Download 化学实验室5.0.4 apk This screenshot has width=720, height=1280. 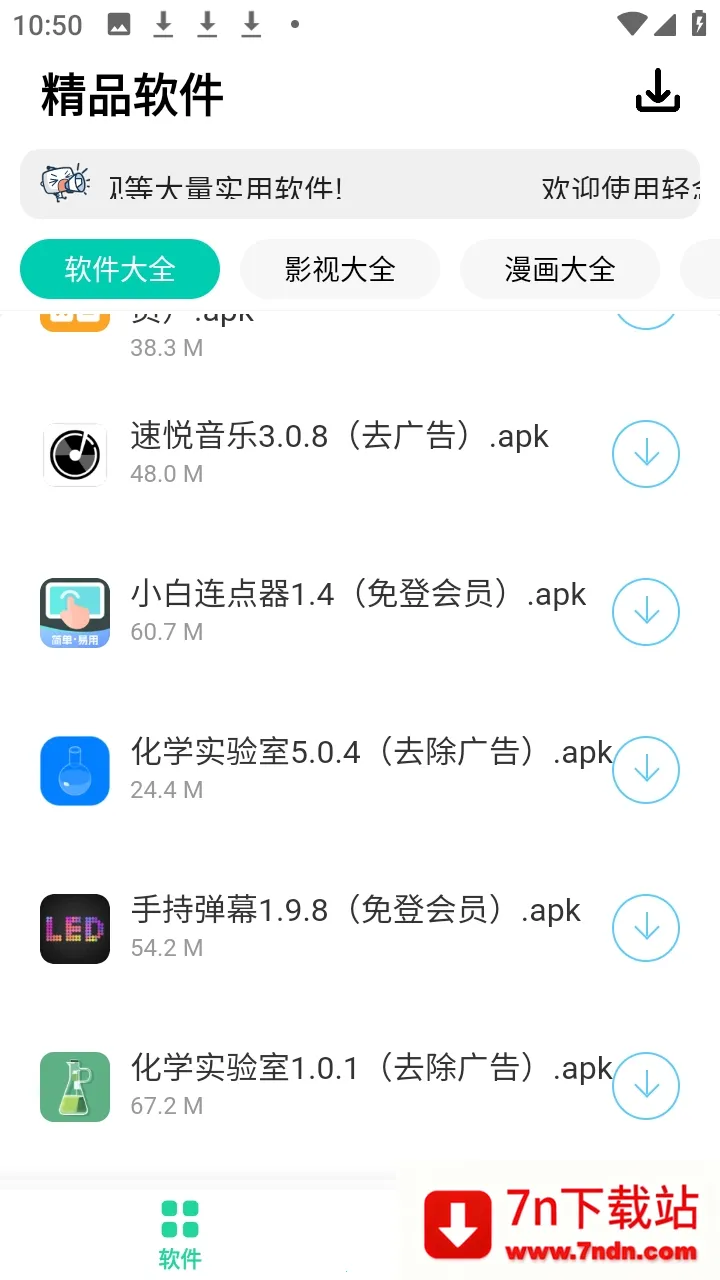pos(646,770)
